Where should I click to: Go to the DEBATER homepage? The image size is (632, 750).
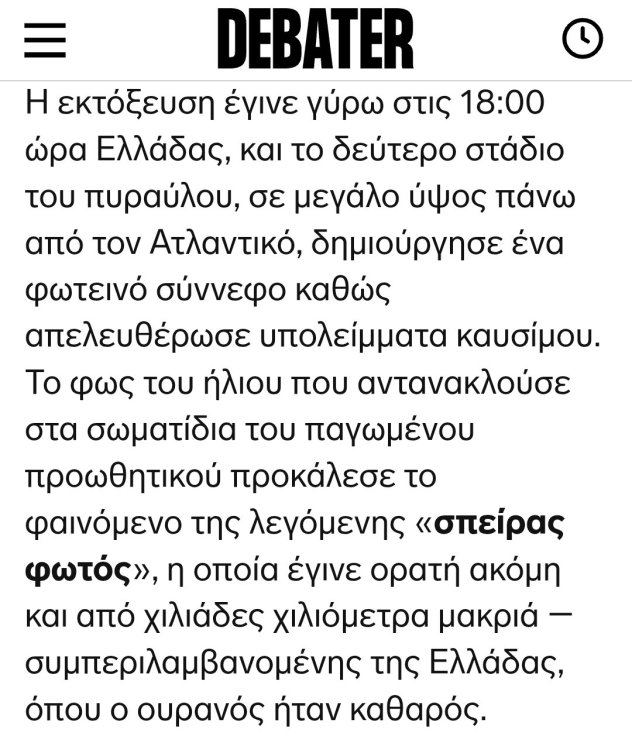point(315,39)
